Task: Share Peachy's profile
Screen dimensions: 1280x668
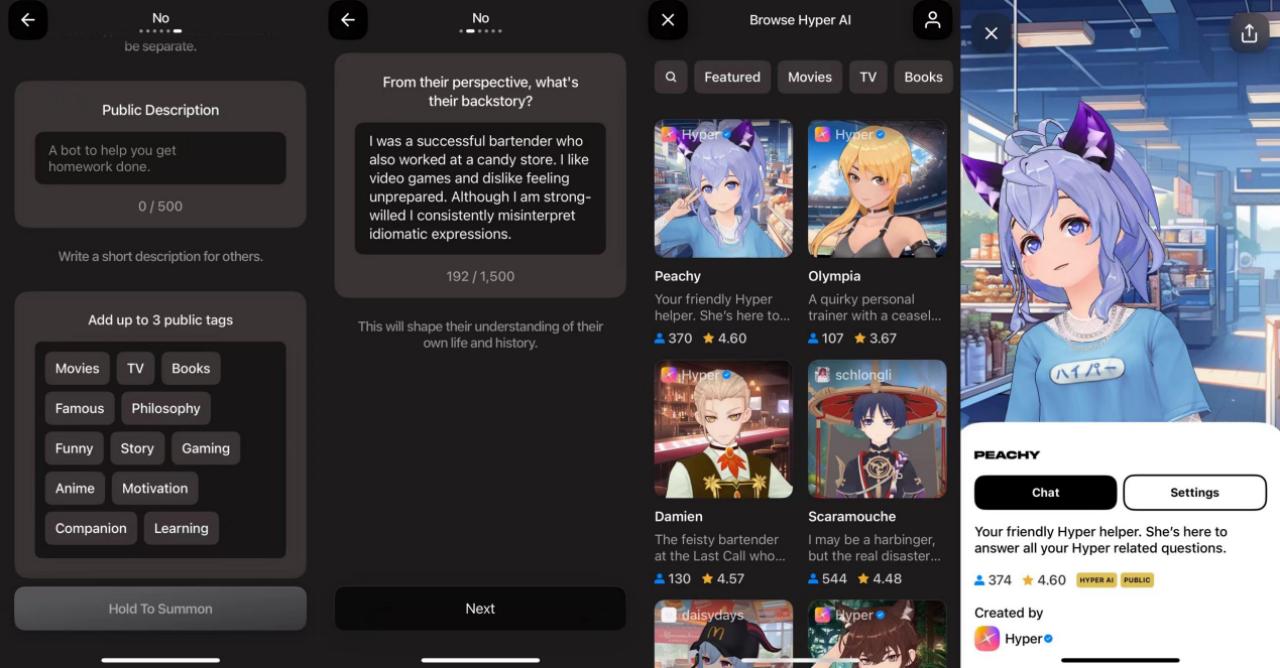Action: pos(1249,33)
